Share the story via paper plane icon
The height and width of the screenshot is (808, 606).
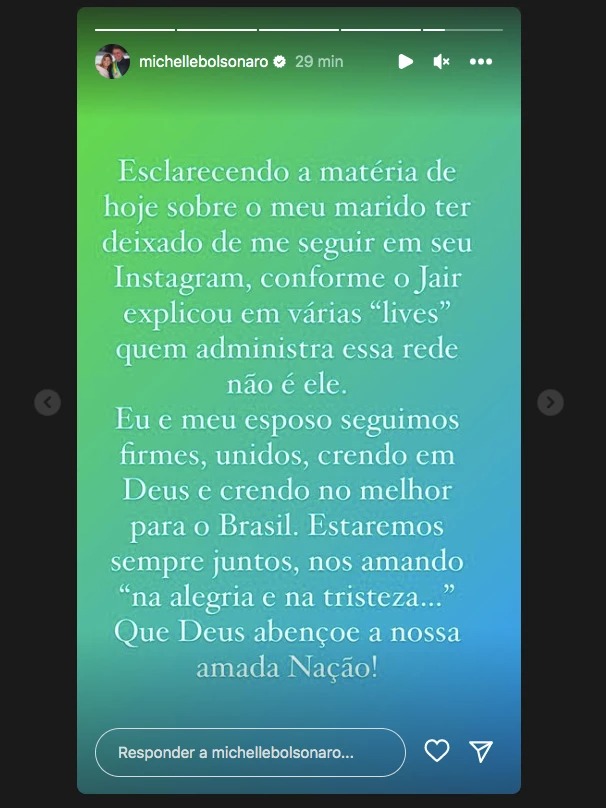[x=481, y=751]
